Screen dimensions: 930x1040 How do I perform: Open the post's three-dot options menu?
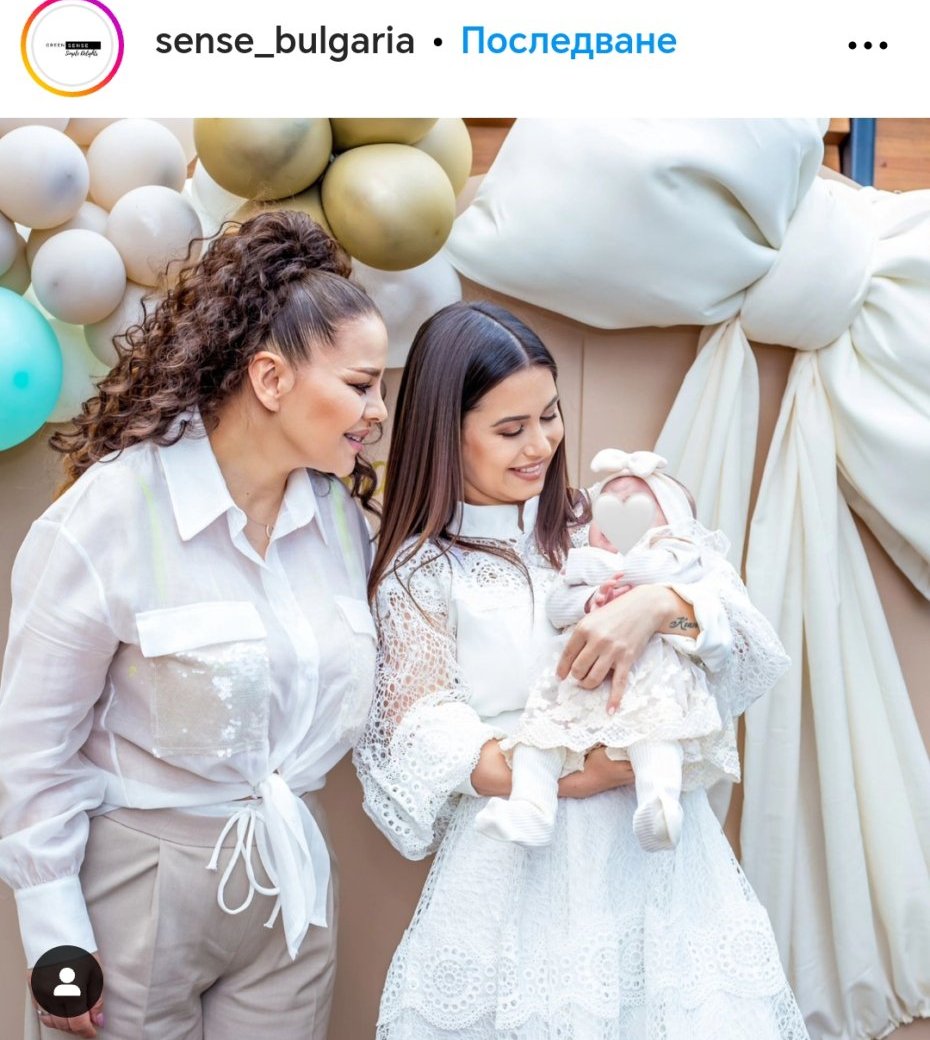click(867, 46)
